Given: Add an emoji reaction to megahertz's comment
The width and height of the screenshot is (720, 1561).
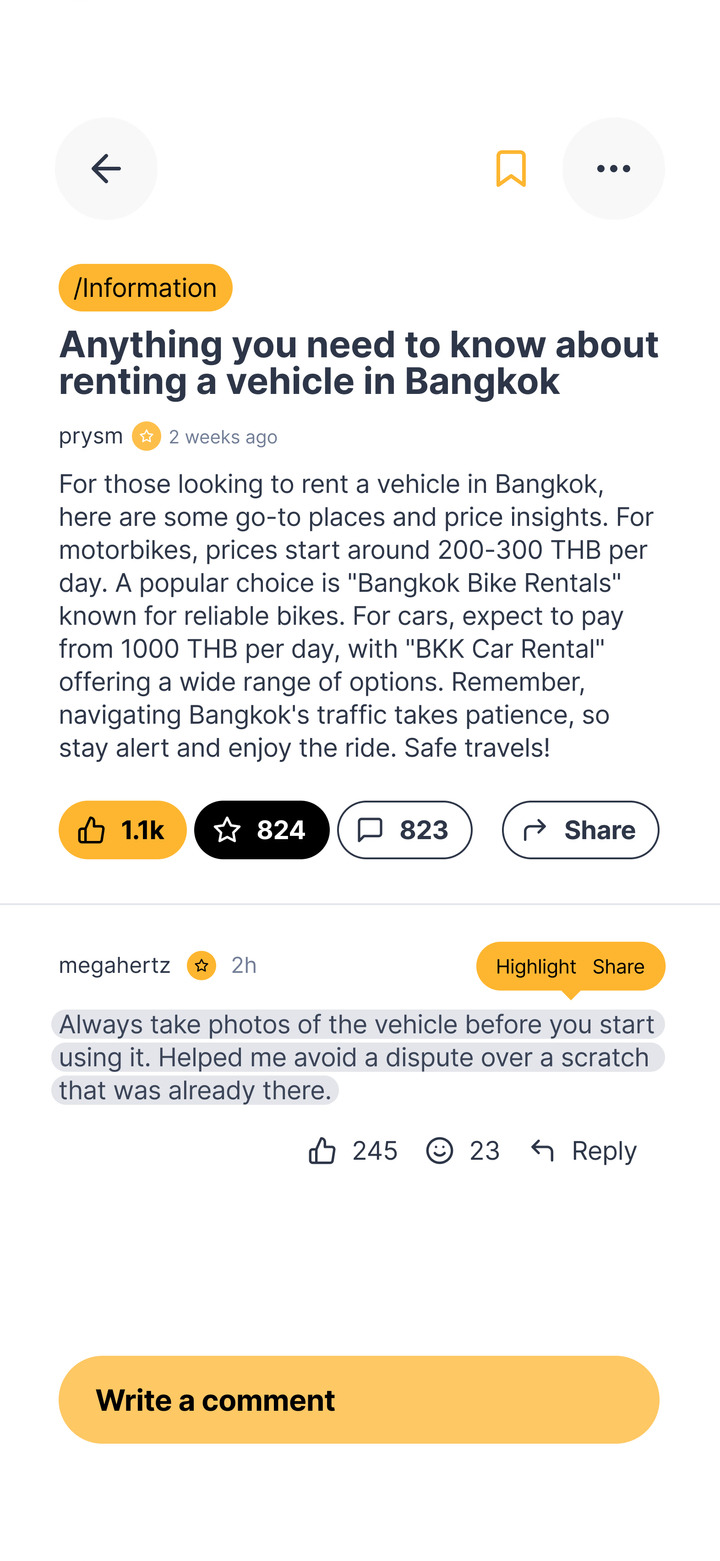Looking at the screenshot, I should point(440,1151).
